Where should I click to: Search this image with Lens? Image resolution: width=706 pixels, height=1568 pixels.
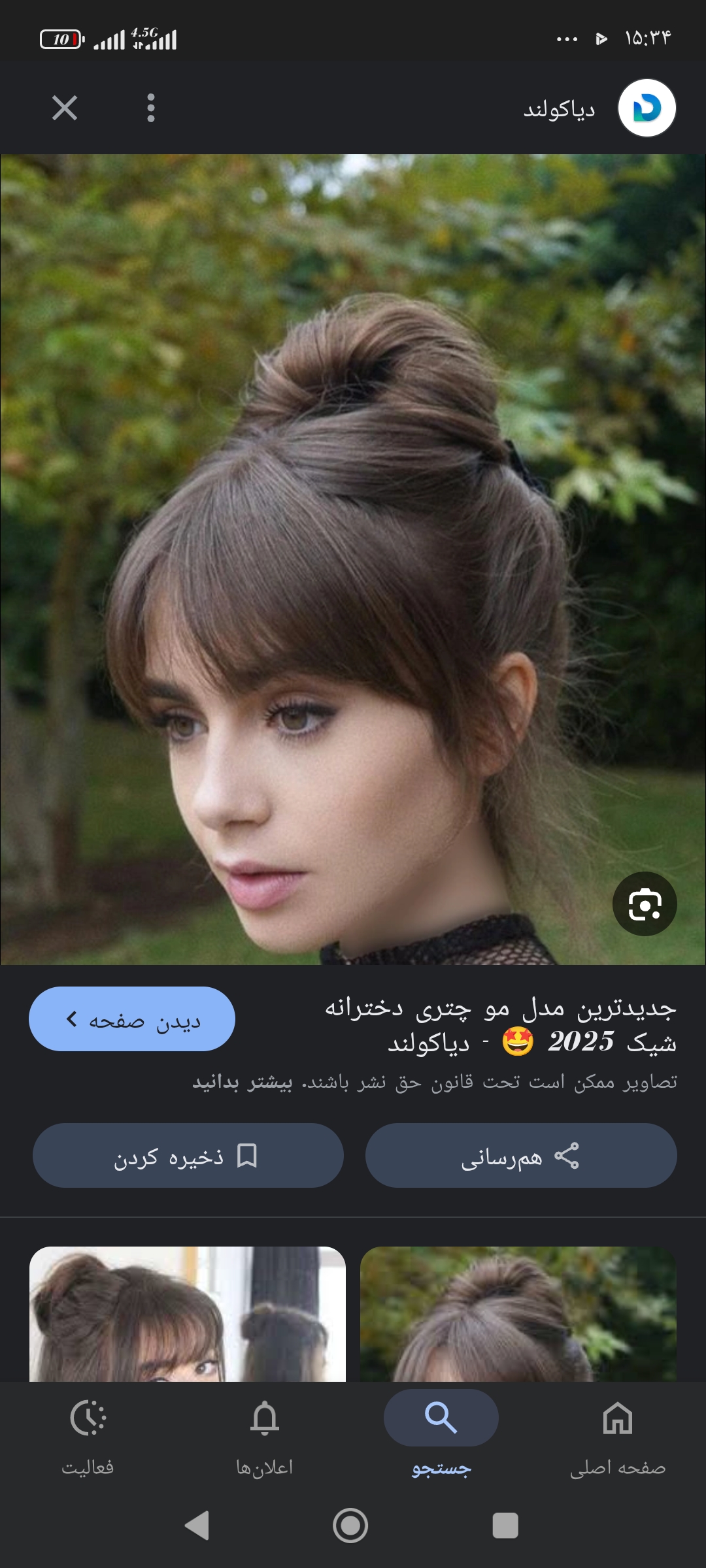645,904
